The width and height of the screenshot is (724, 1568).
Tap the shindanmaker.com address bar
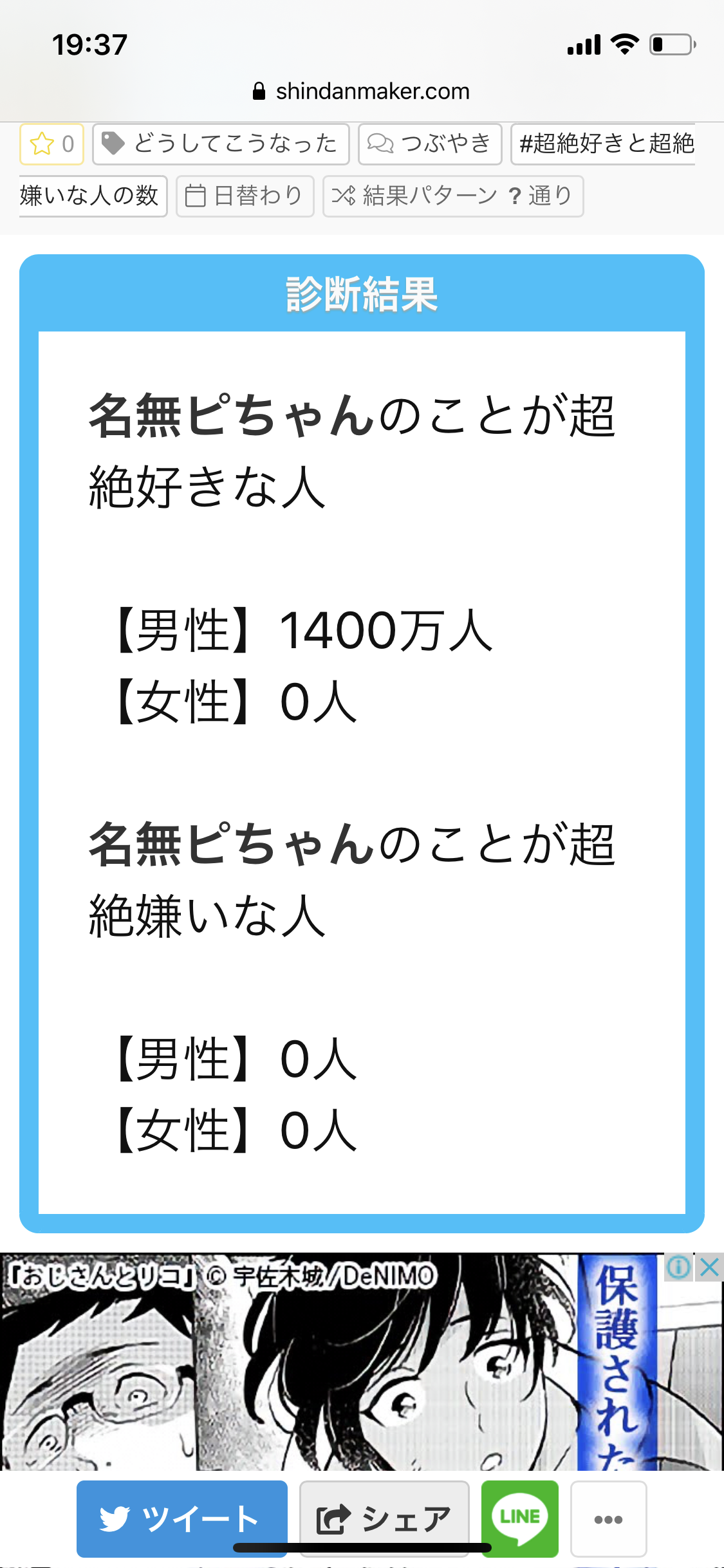362,91
